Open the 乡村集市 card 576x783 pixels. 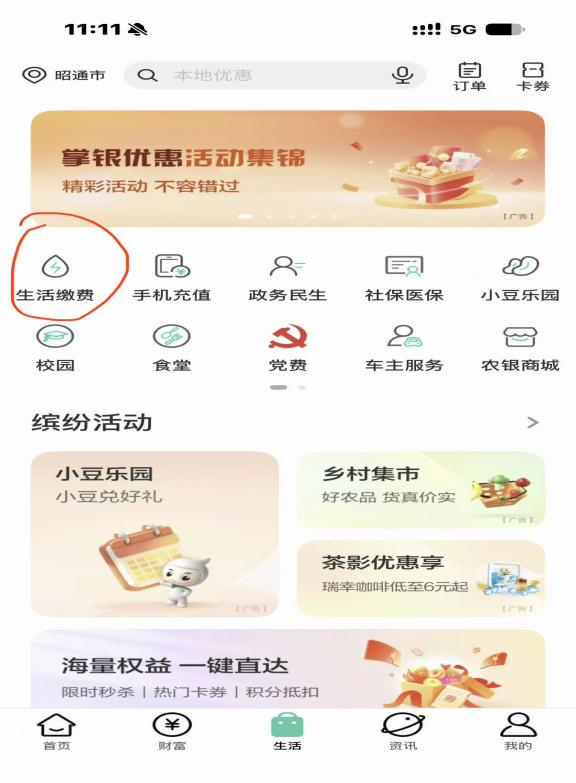[421, 490]
